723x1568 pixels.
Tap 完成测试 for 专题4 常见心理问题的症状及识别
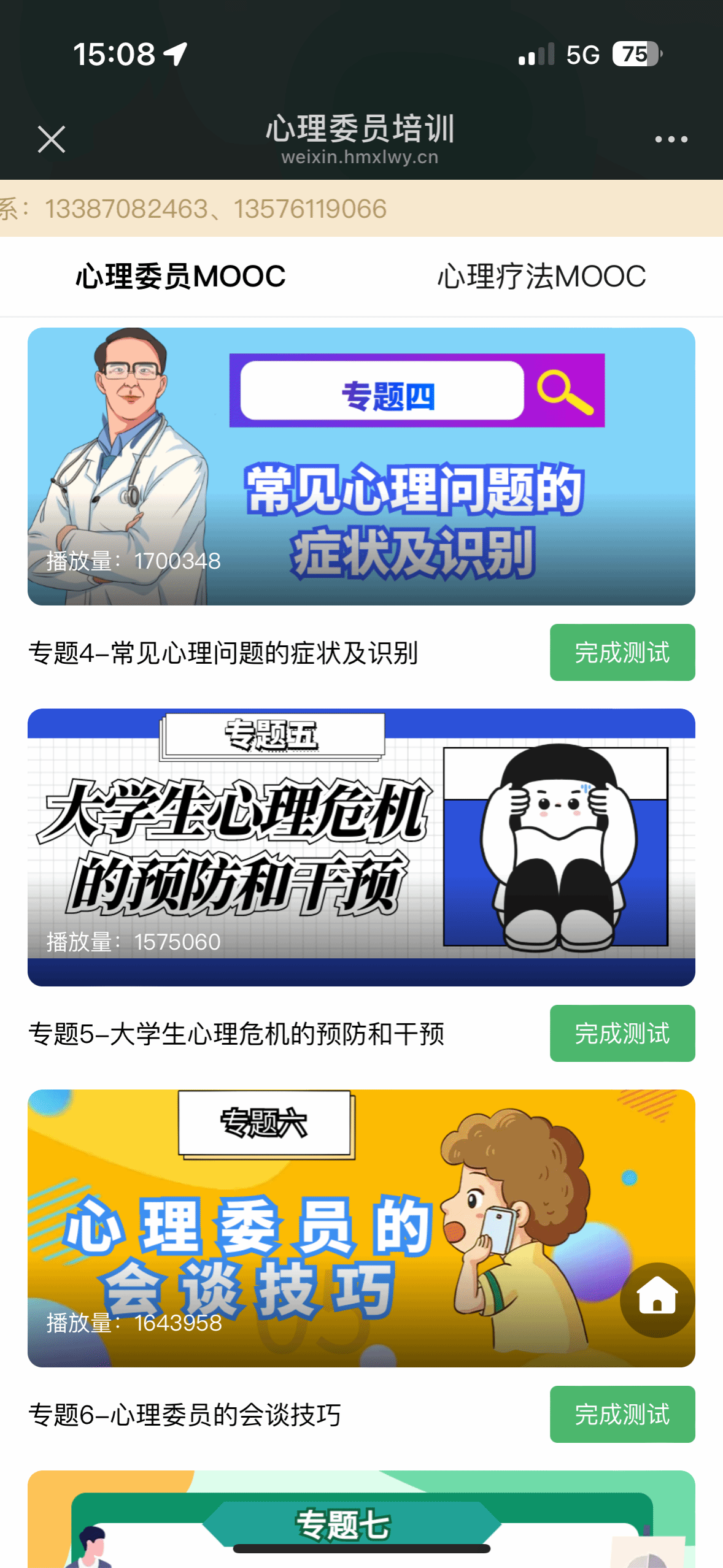click(x=622, y=653)
